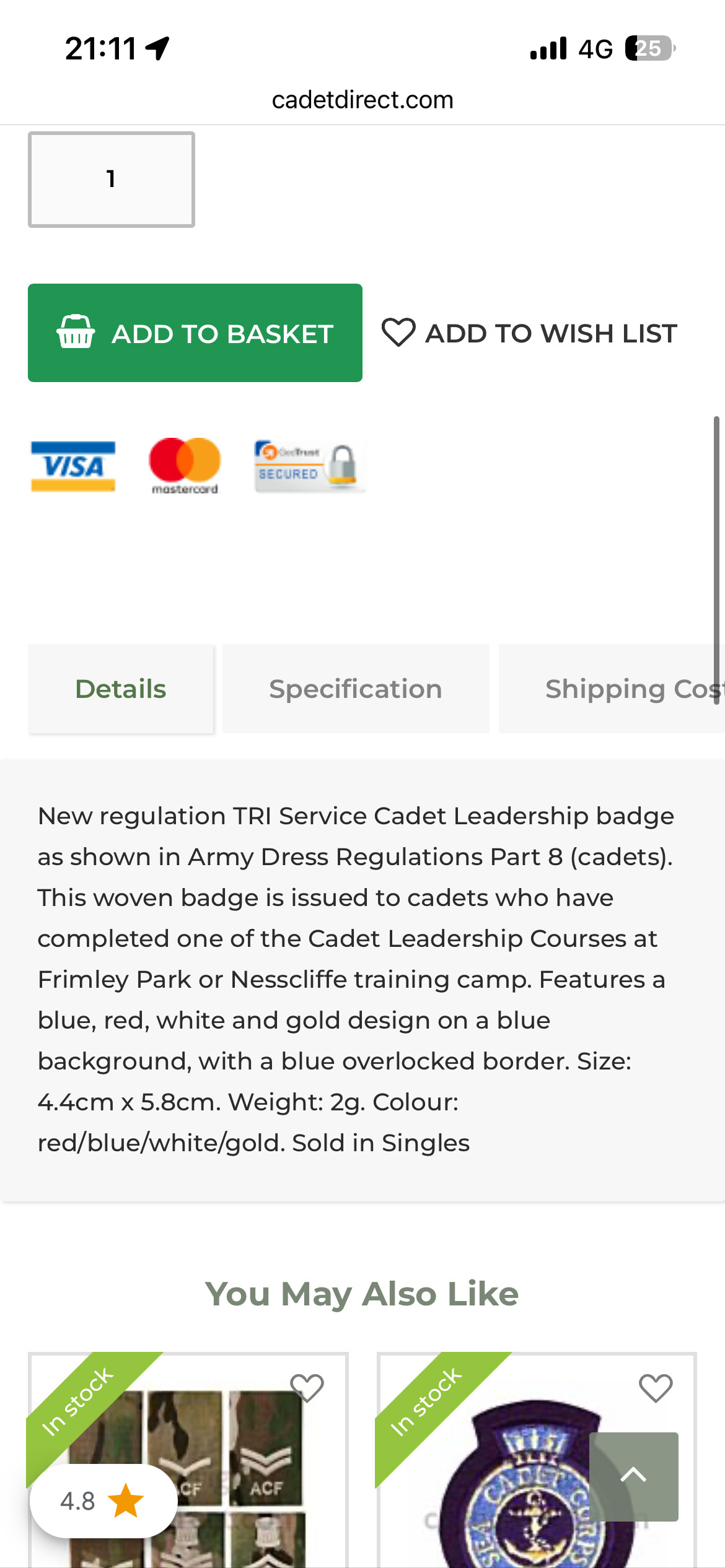Tap the cadetdirect.com address bar
The image size is (725, 1568).
(x=362, y=100)
